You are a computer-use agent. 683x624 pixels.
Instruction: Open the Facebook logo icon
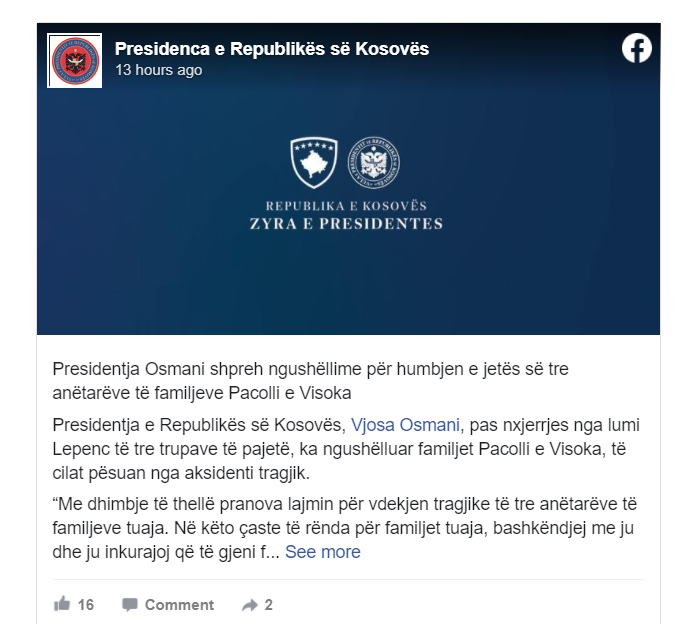(x=637, y=48)
